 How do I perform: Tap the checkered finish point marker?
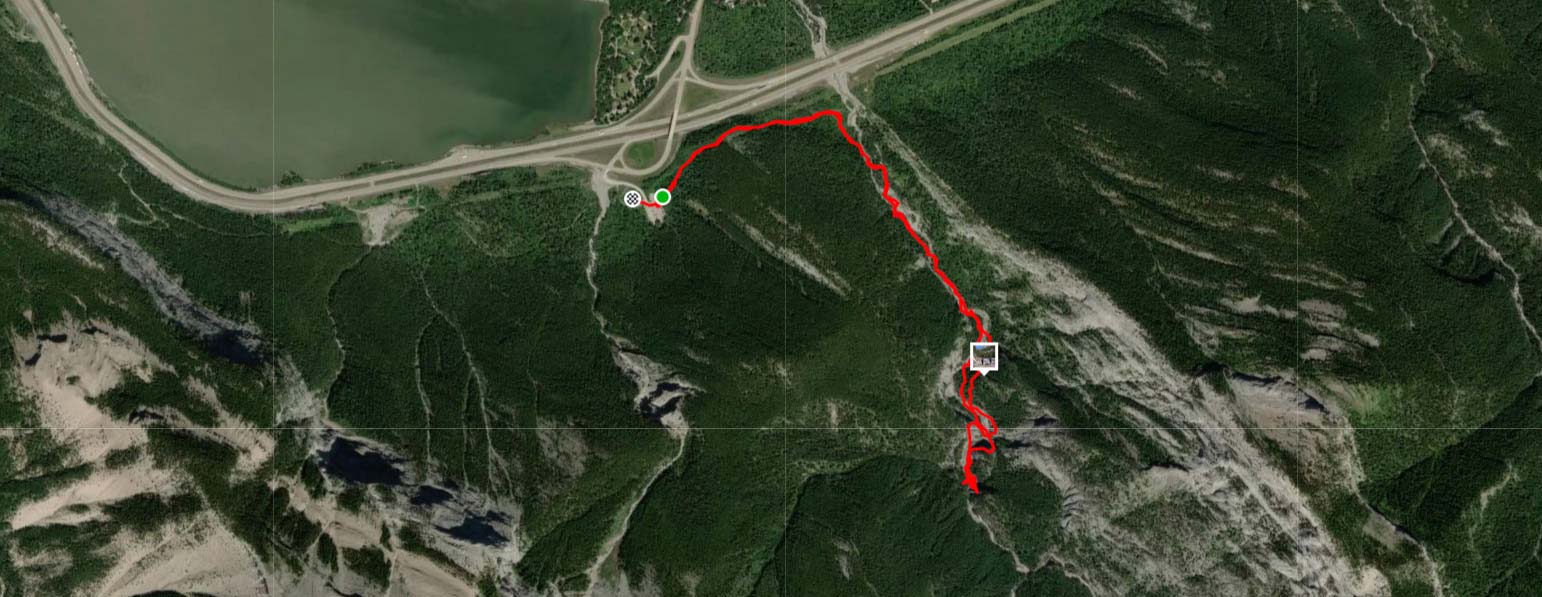pyautogui.click(x=633, y=198)
